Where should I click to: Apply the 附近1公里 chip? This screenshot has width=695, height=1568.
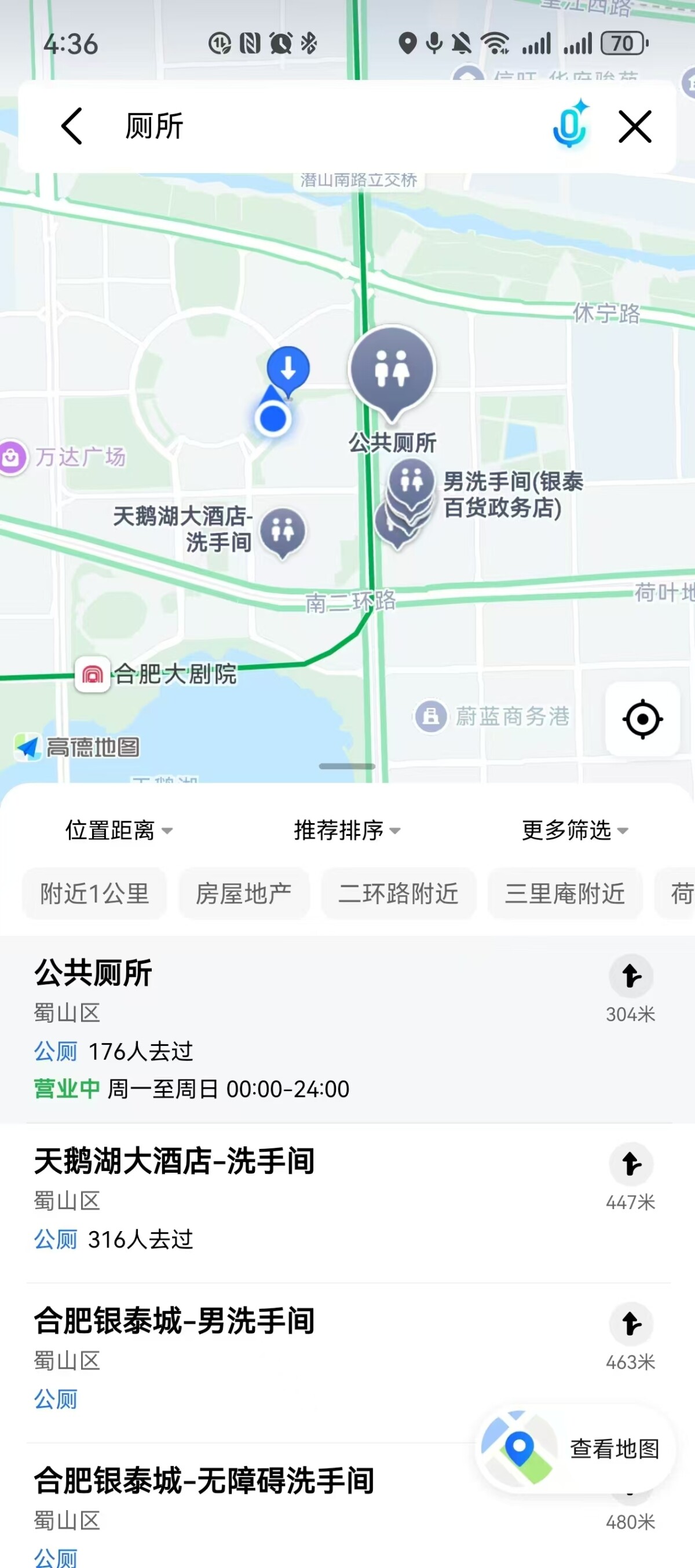[94, 893]
